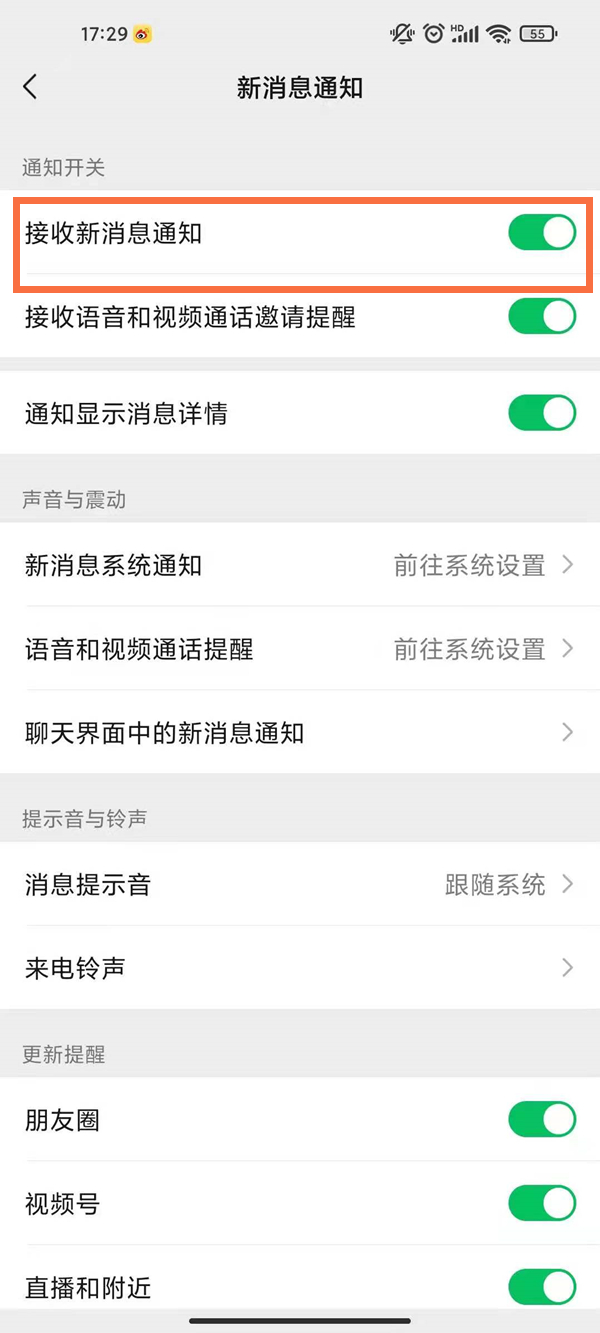Screen dimensions: 600x1333
Task: Turn off 接收新消息通知 switch
Action: pos(542,233)
